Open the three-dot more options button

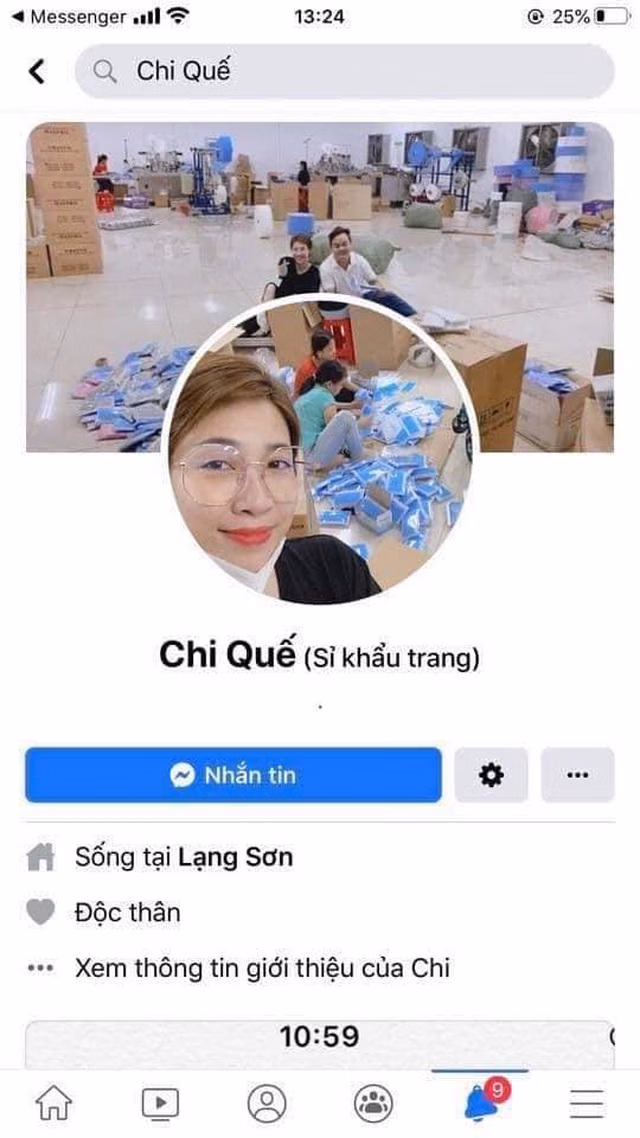tap(577, 775)
